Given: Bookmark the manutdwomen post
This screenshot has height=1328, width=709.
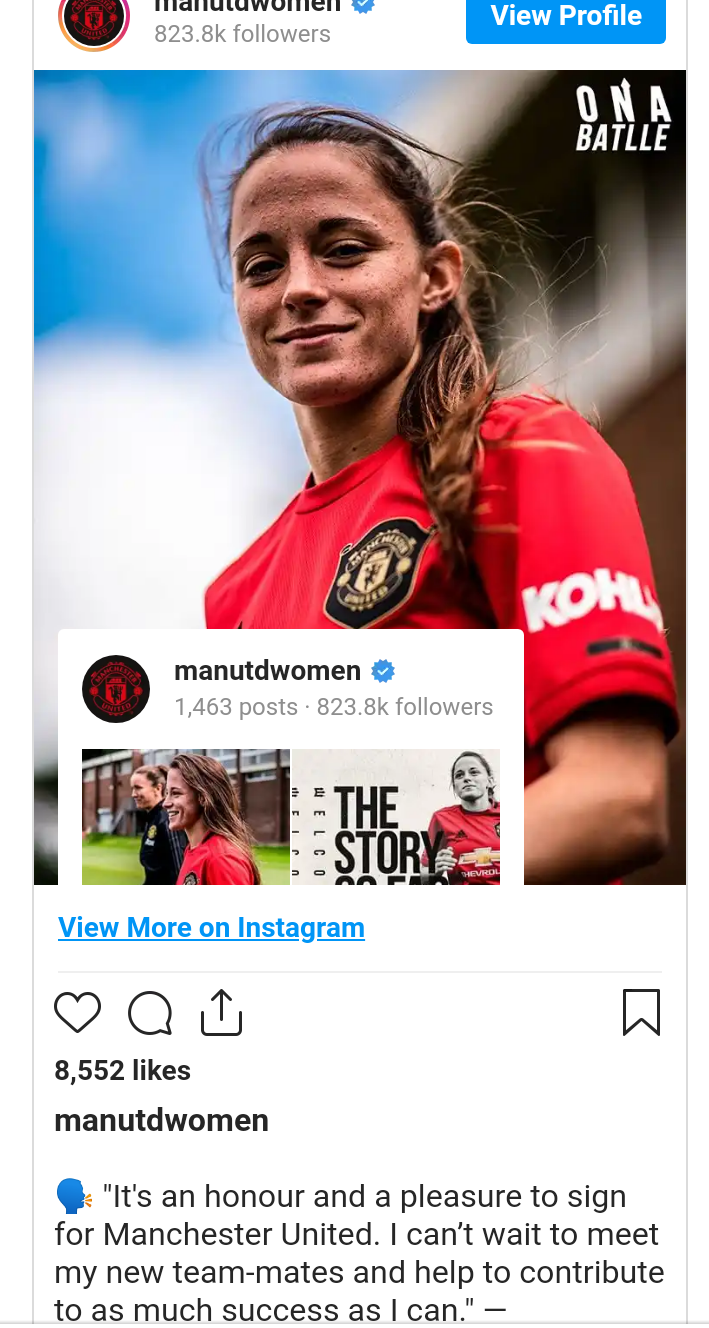Looking at the screenshot, I should pos(641,1012).
